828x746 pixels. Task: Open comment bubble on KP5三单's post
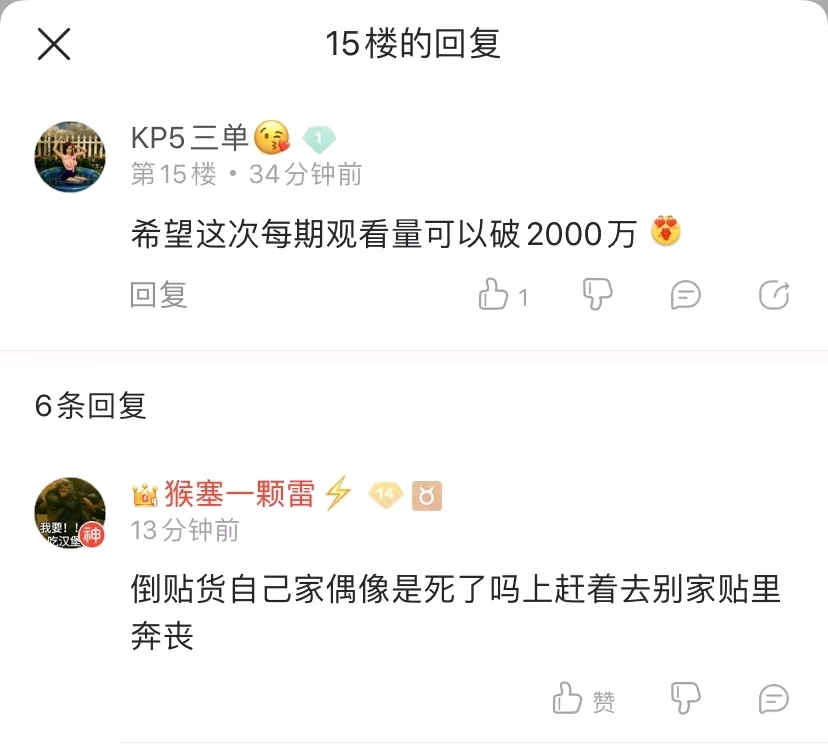685,295
